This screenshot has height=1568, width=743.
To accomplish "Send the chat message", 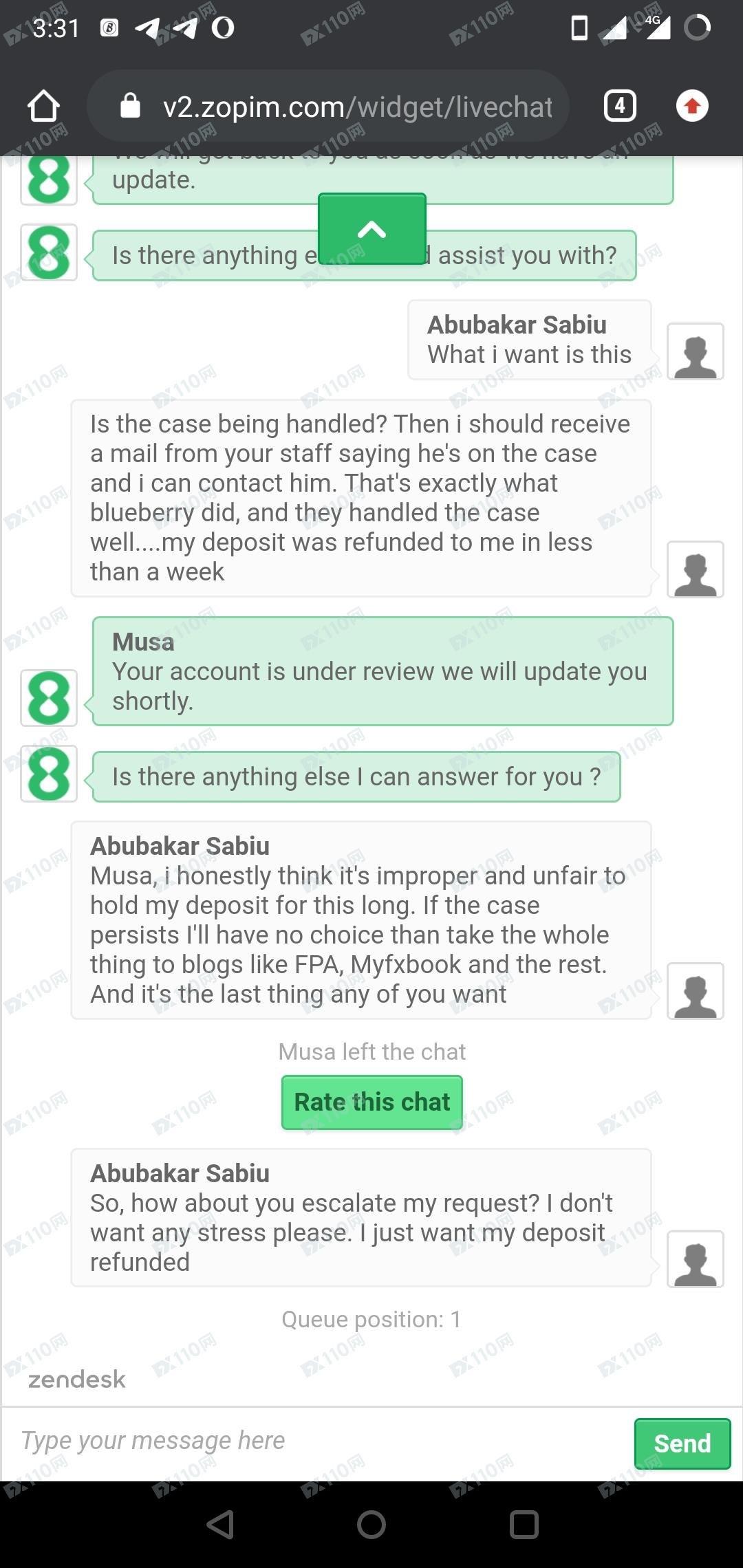I will [682, 1443].
